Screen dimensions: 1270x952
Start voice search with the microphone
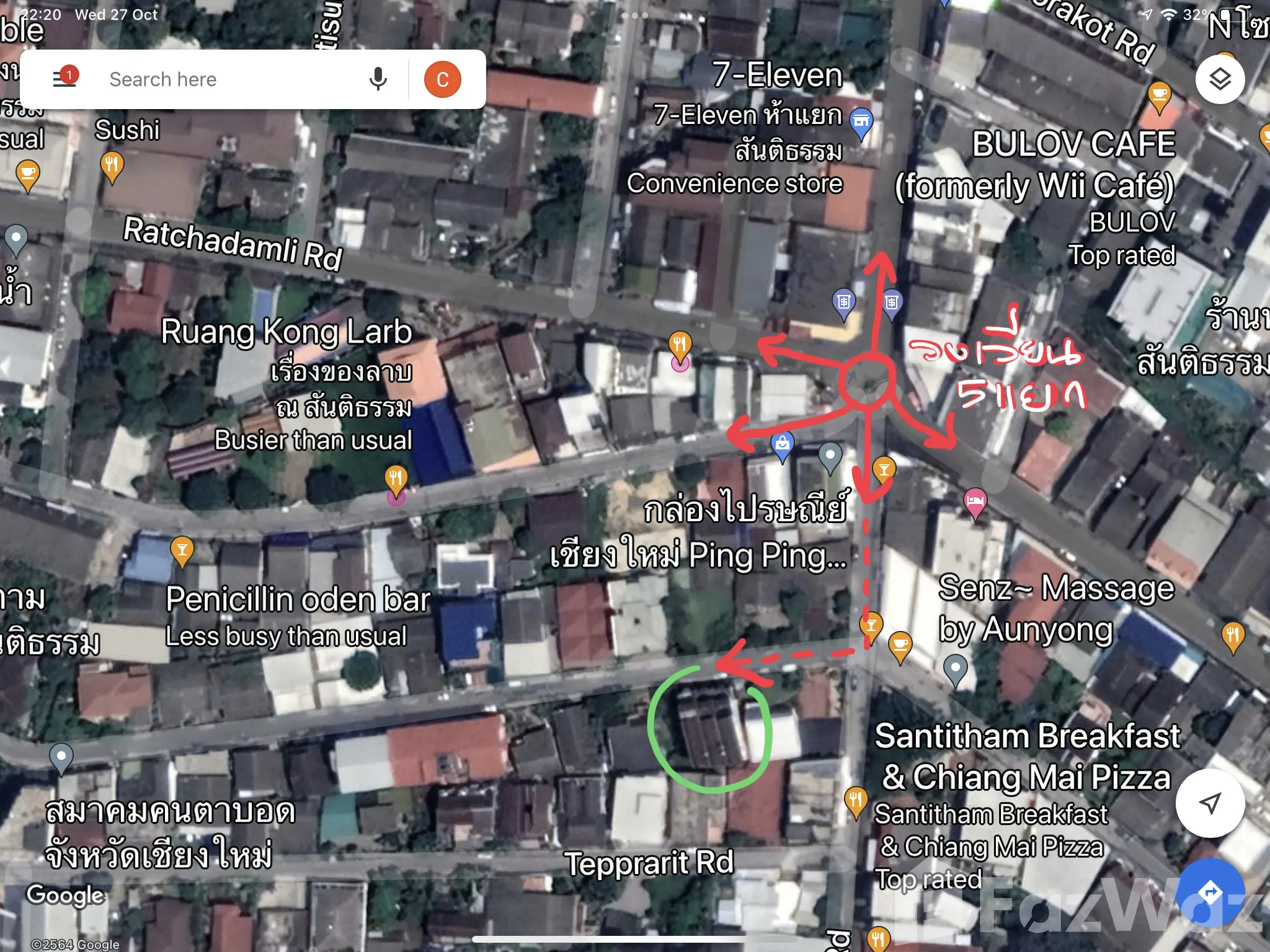pos(378,79)
